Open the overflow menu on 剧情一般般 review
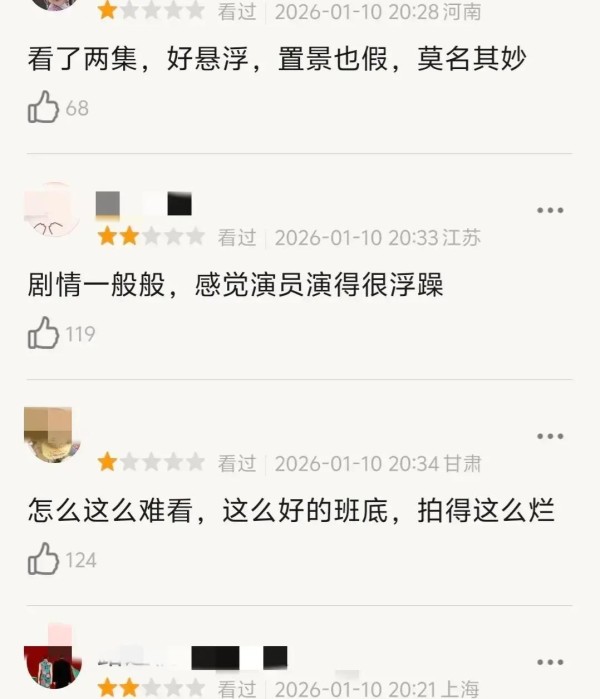 (x=550, y=211)
